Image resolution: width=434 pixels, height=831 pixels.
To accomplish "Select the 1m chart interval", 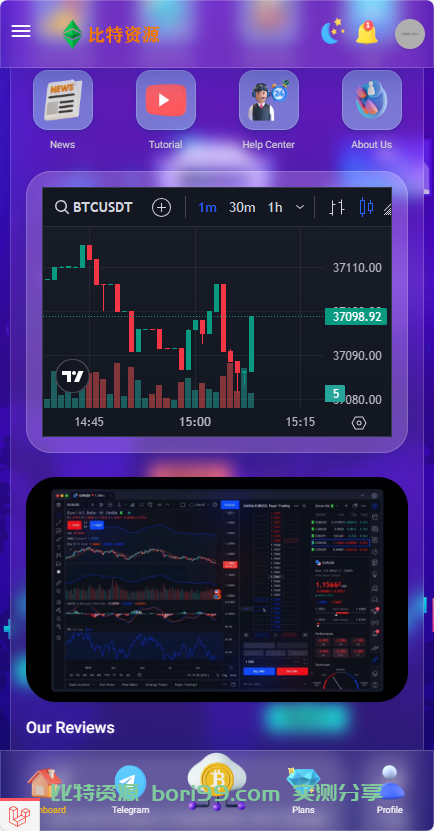I will pyautogui.click(x=207, y=207).
